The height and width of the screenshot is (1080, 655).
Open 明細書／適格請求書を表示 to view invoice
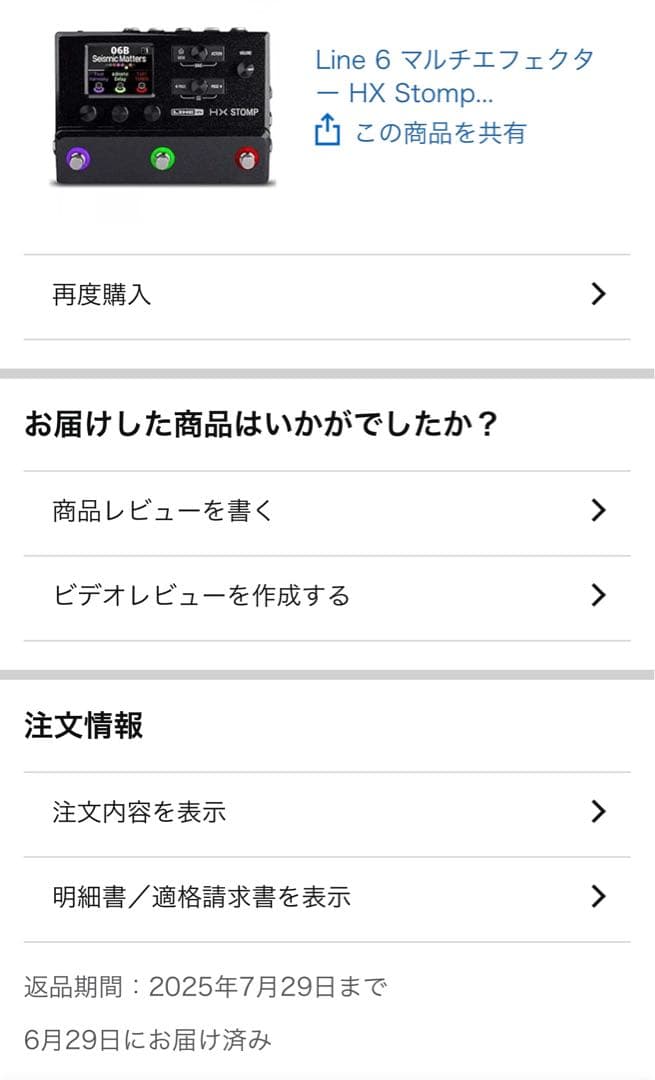point(327,898)
